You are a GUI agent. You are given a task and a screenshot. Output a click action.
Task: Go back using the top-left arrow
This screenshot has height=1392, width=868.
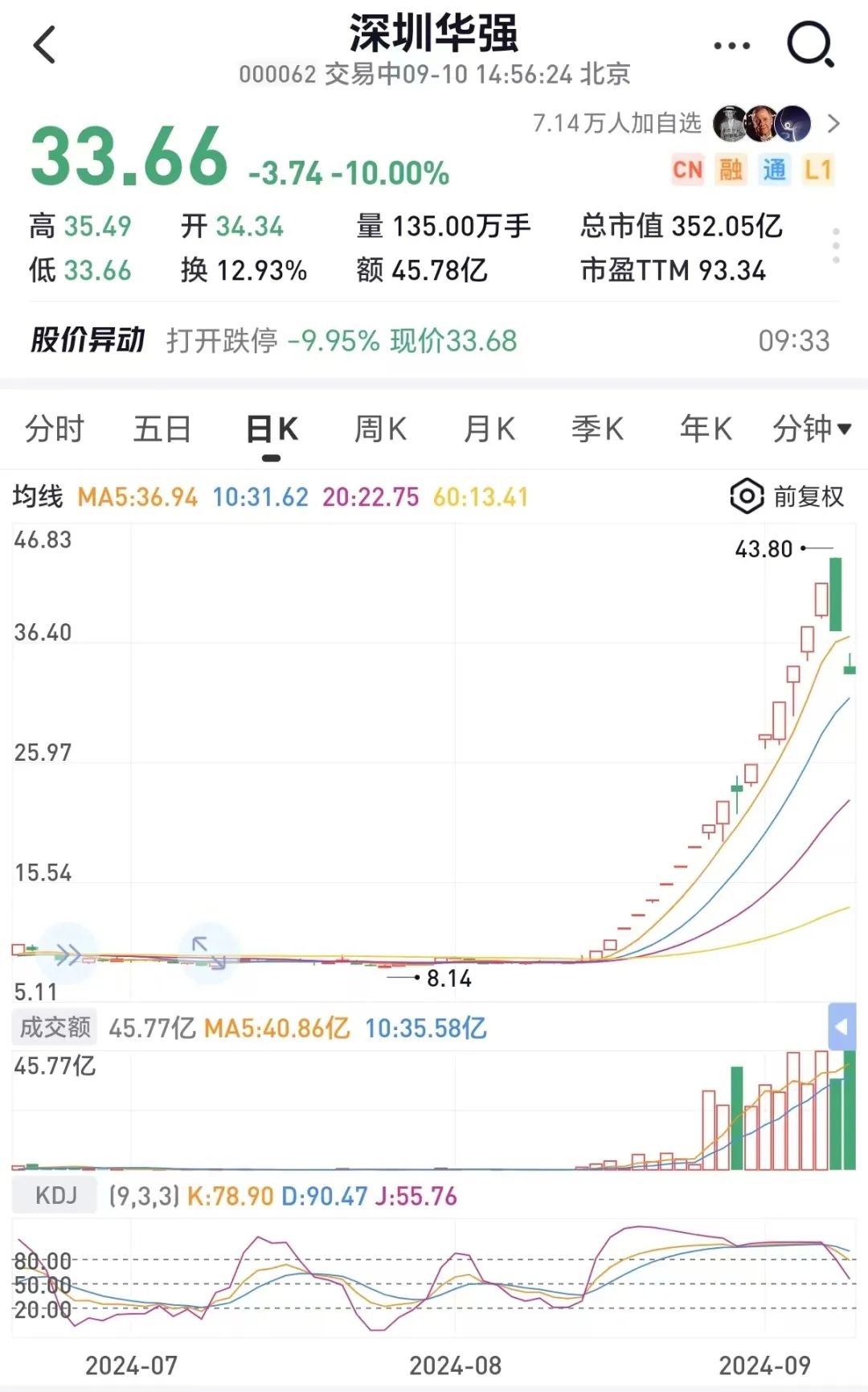point(44,44)
